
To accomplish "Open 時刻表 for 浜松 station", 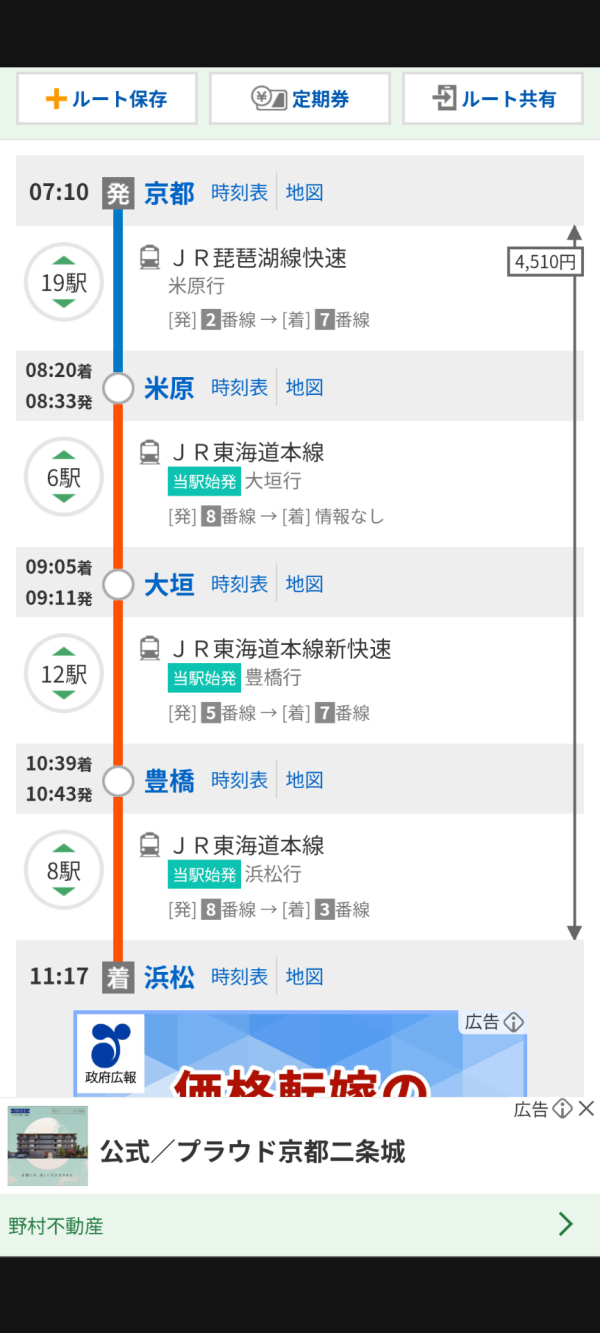I will (x=239, y=976).
